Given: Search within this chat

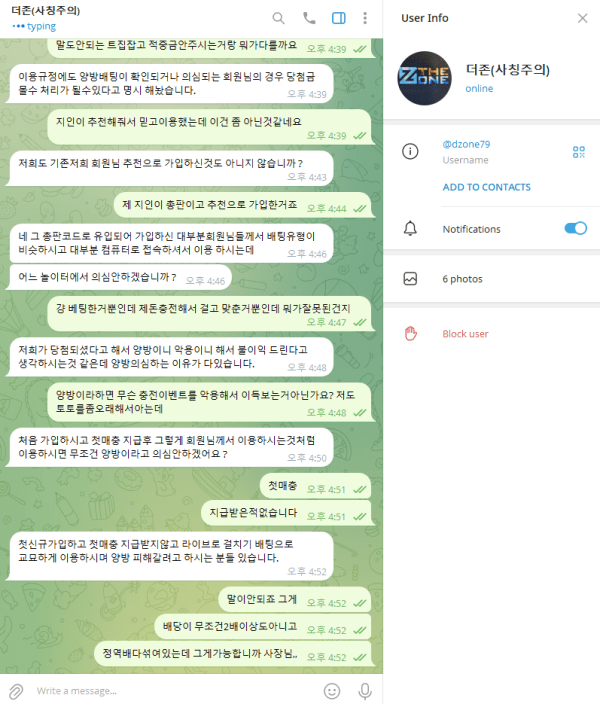Looking at the screenshot, I should click(x=279, y=18).
